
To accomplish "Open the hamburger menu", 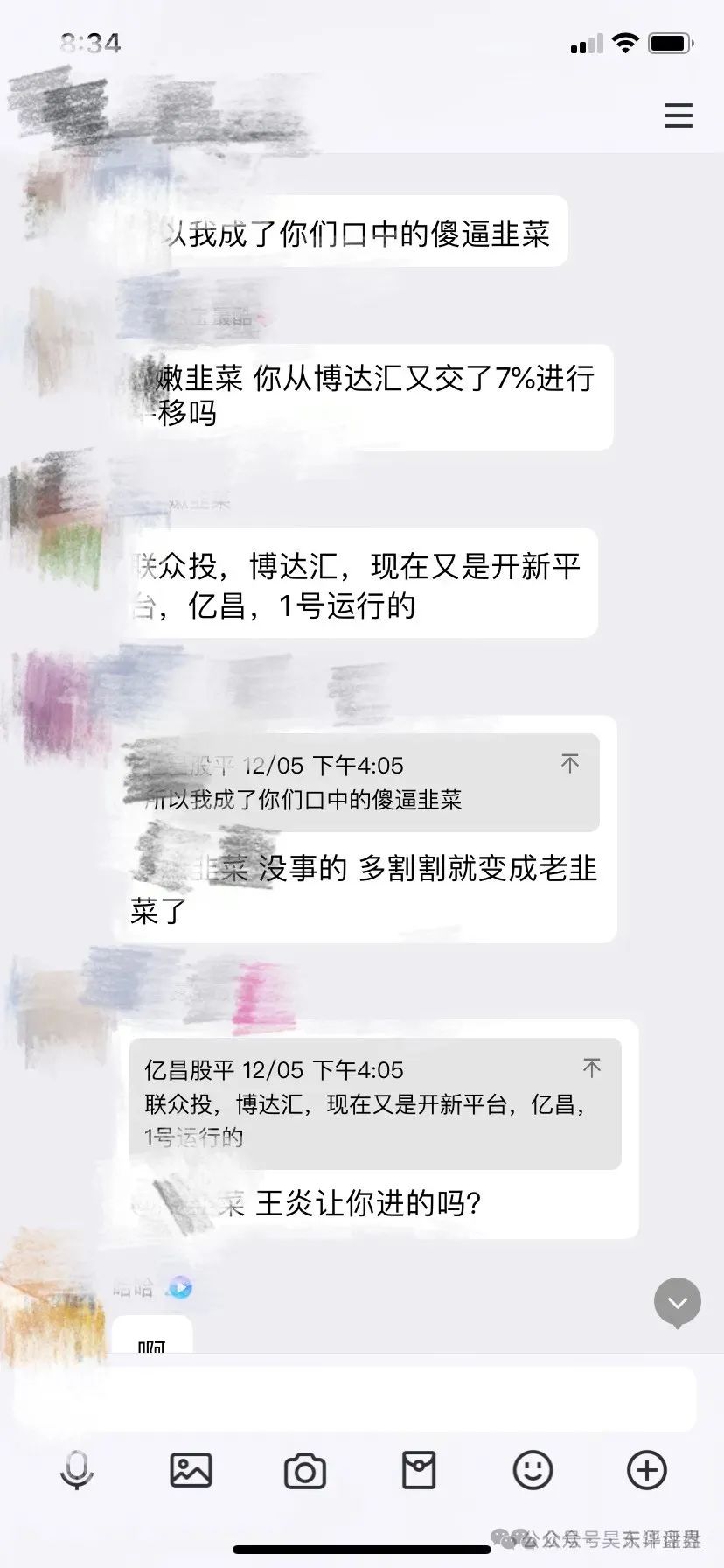I will coord(678,115).
